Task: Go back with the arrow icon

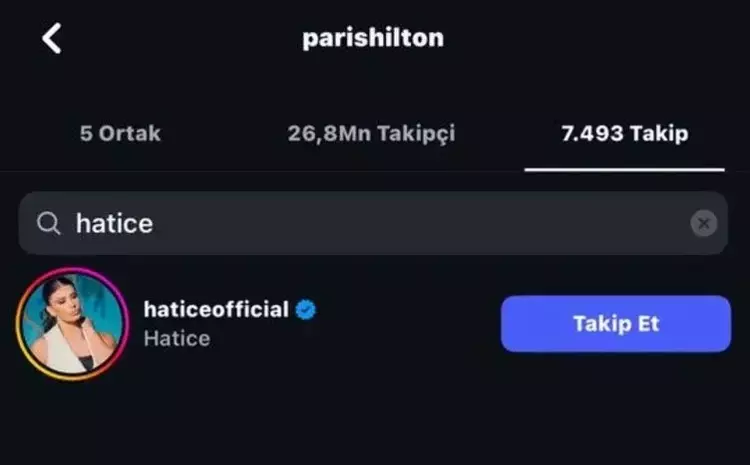Action: [52, 38]
